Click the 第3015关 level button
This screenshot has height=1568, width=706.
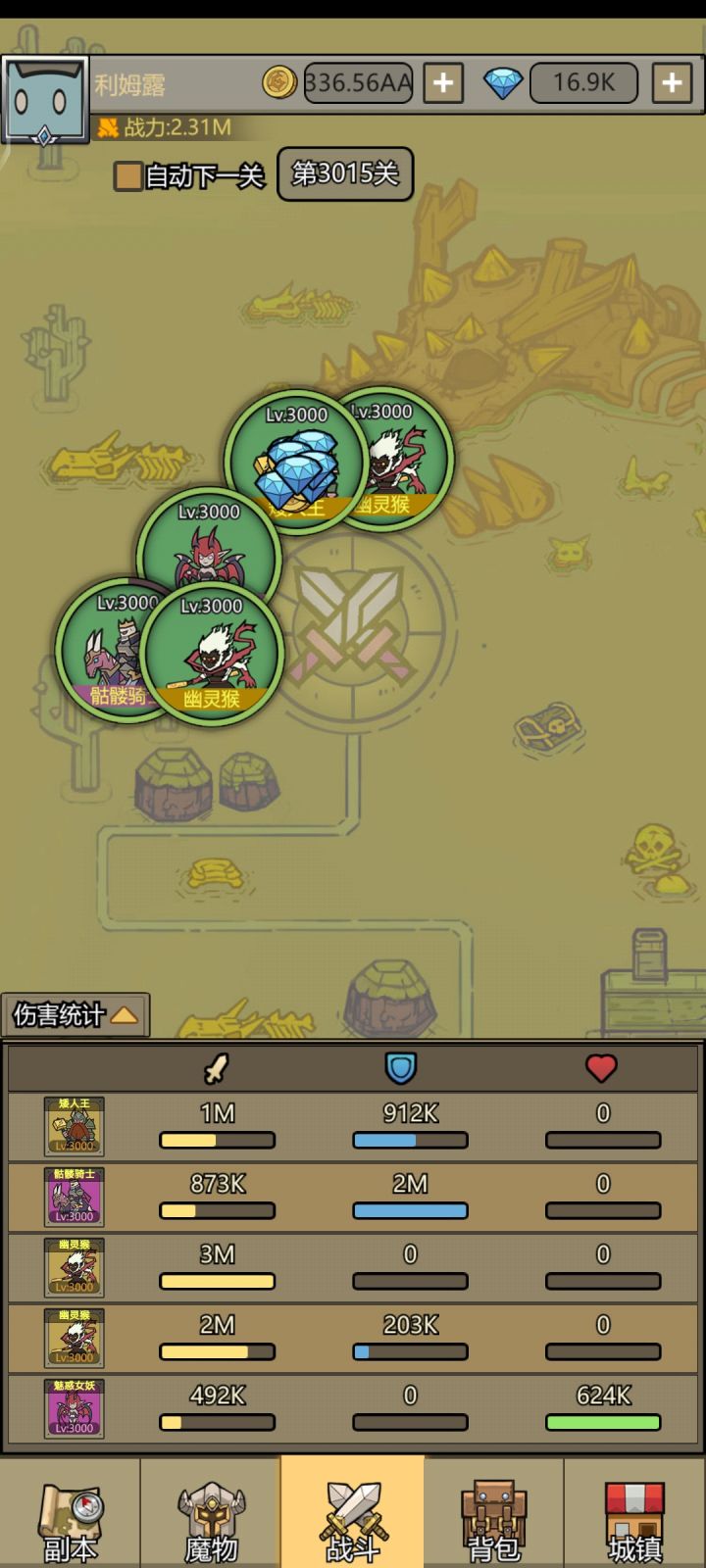click(345, 174)
